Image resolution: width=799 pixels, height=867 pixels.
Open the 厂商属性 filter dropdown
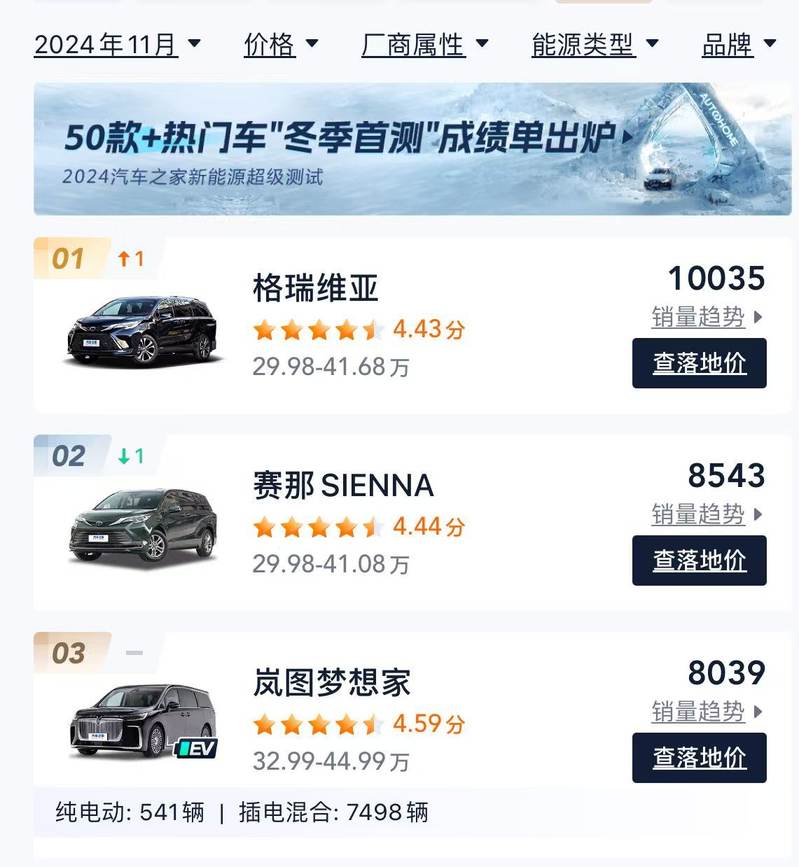[x=425, y=45]
